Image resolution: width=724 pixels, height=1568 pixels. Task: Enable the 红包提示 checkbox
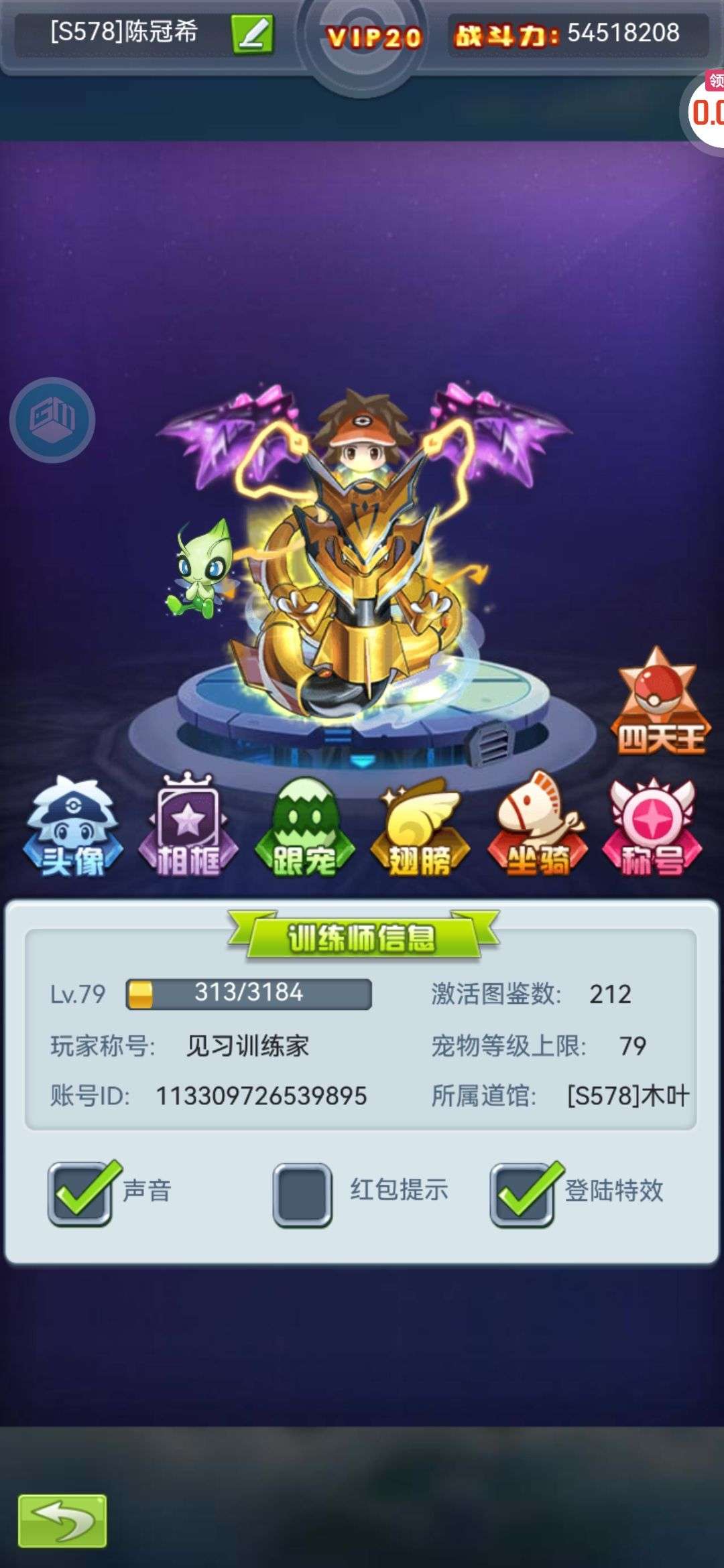(x=302, y=1195)
